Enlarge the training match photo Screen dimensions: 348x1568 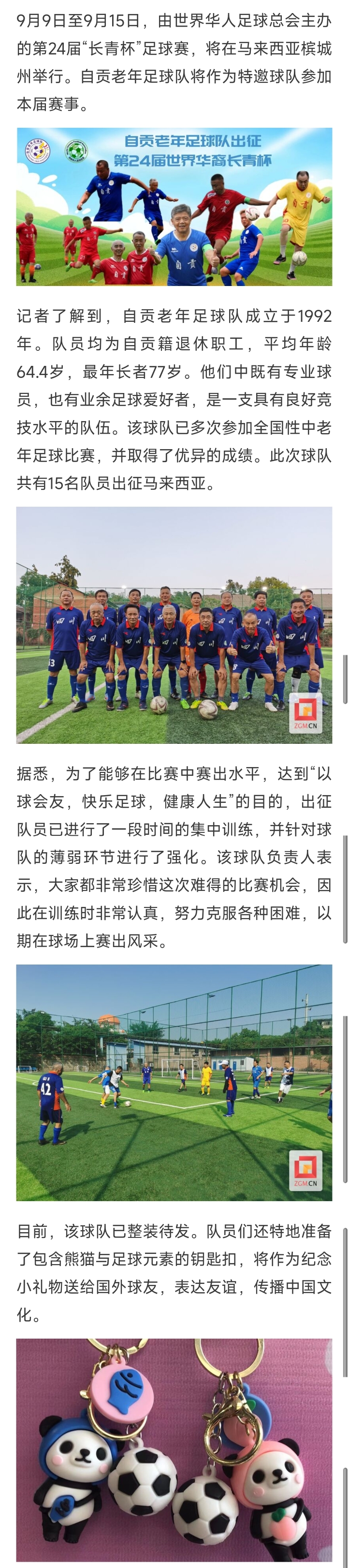coord(174,1082)
